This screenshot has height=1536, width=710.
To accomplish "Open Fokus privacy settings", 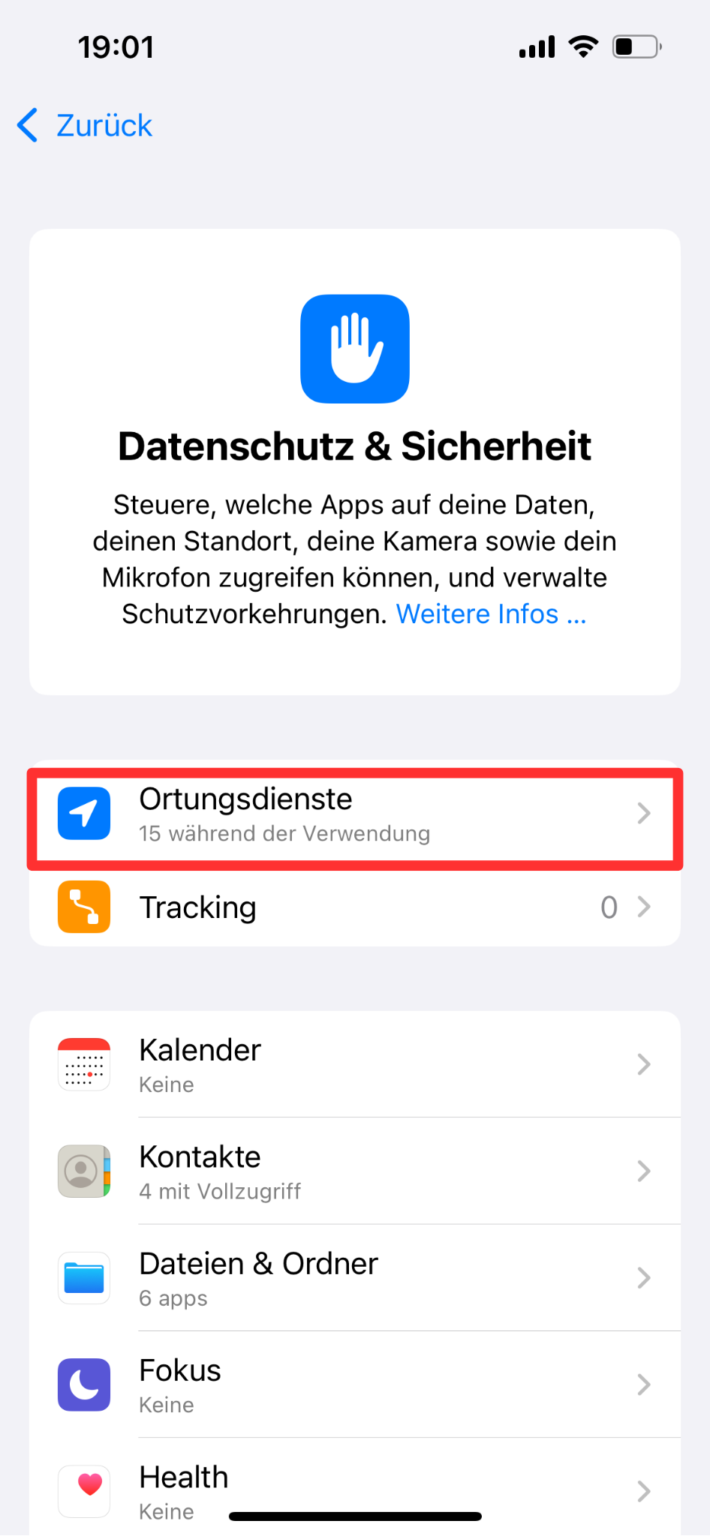I will point(355,1385).
